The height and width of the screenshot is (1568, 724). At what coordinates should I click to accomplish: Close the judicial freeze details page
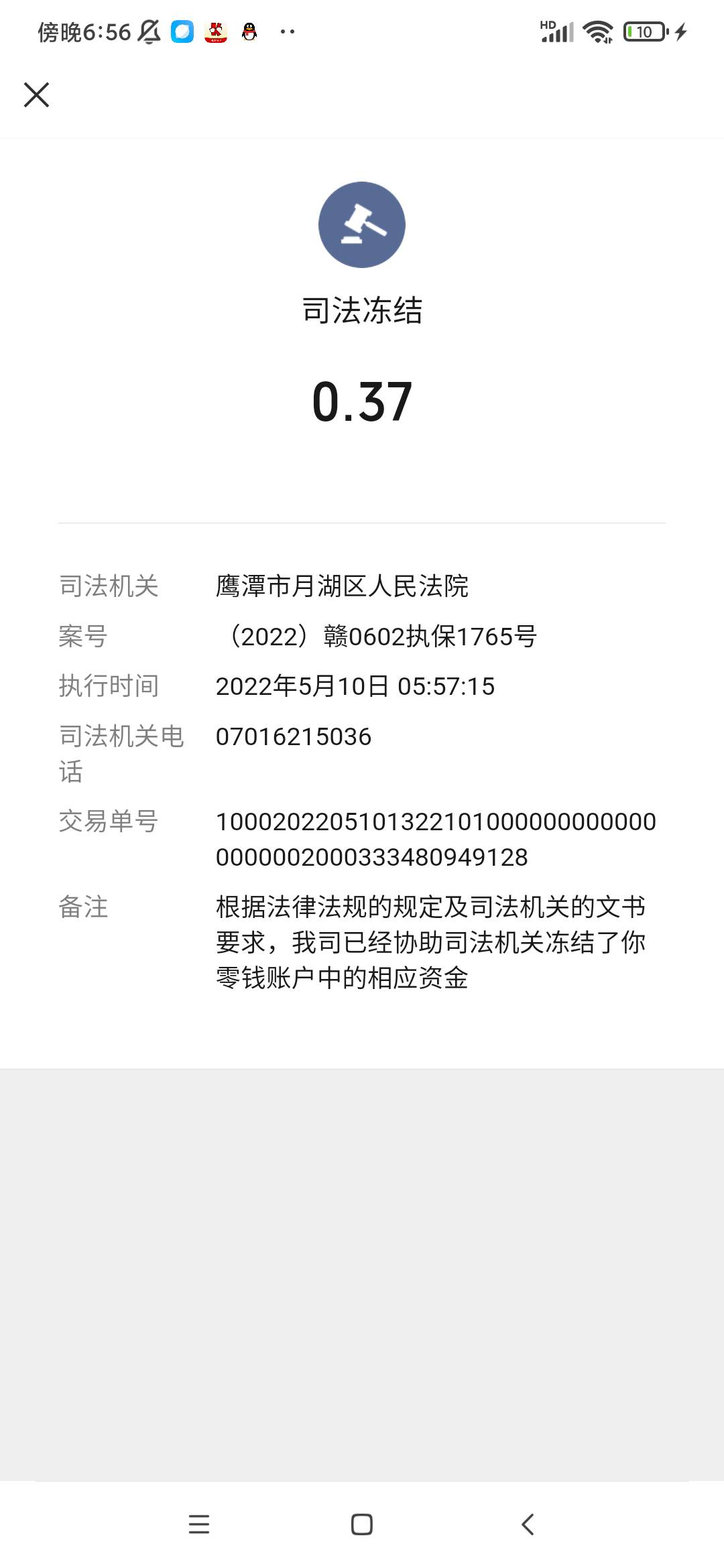coord(36,94)
